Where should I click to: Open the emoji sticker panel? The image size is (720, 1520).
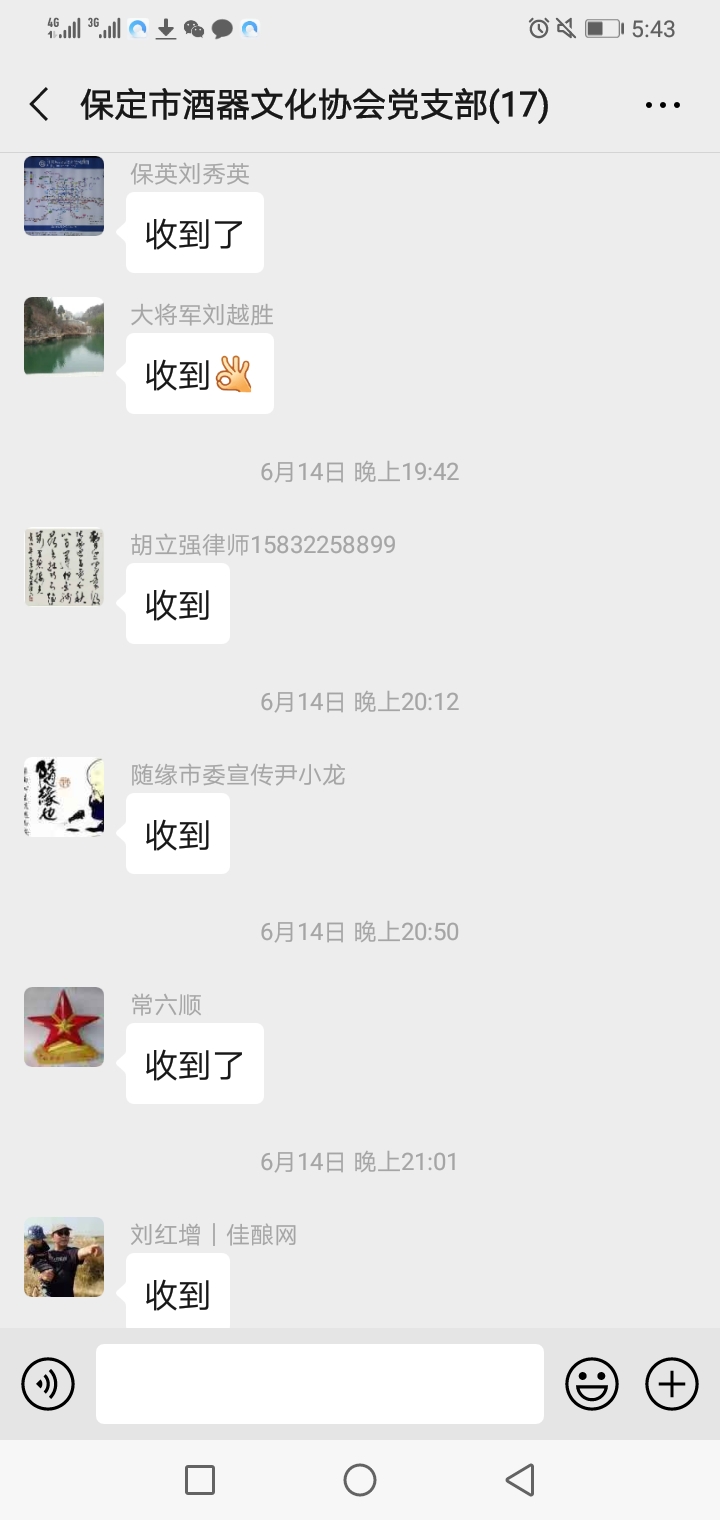pyautogui.click(x=592, y=1384)
